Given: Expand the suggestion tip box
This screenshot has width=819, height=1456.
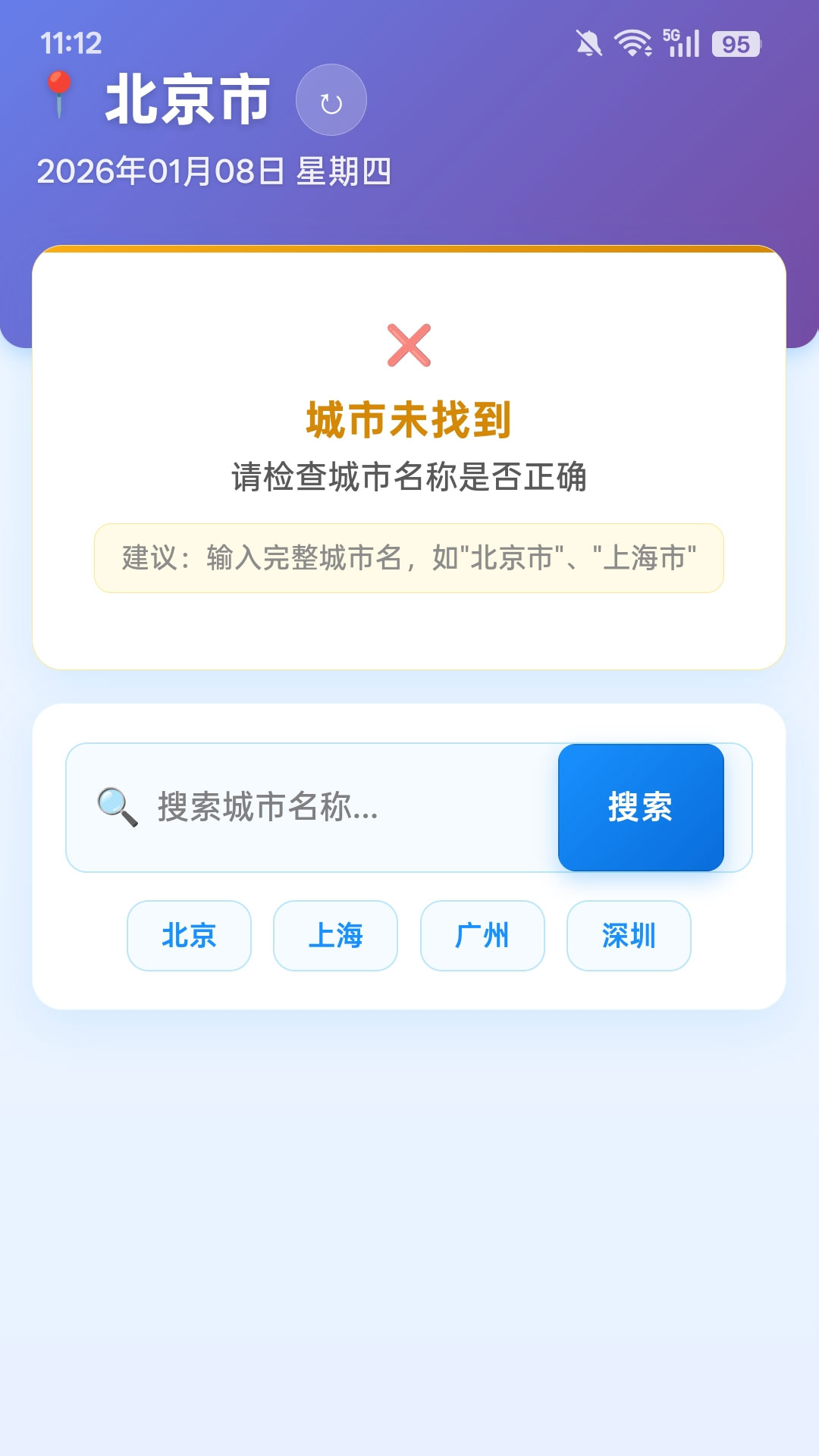Looking at the screenshot, I should (x=409, y=557).
